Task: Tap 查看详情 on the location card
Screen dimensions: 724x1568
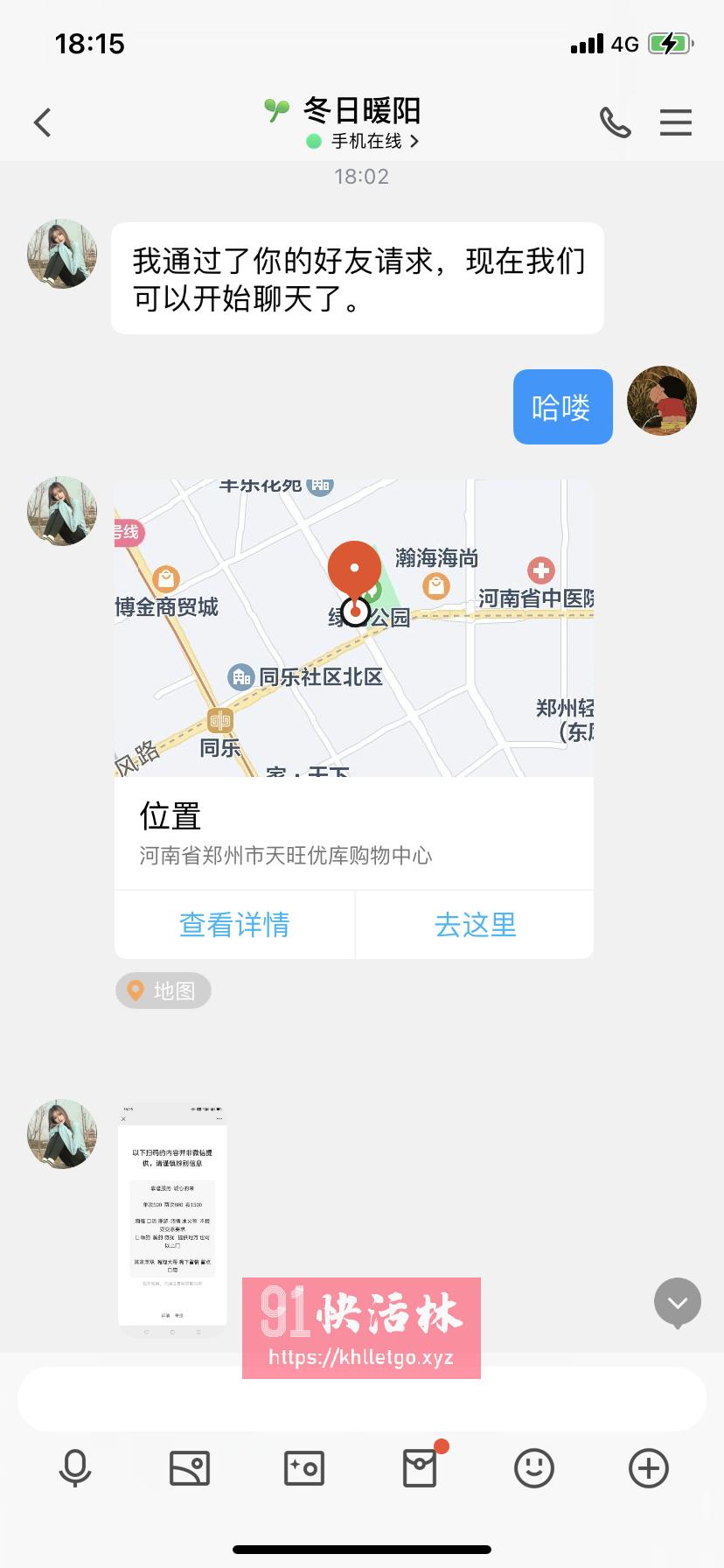Action: pos(234,924)
